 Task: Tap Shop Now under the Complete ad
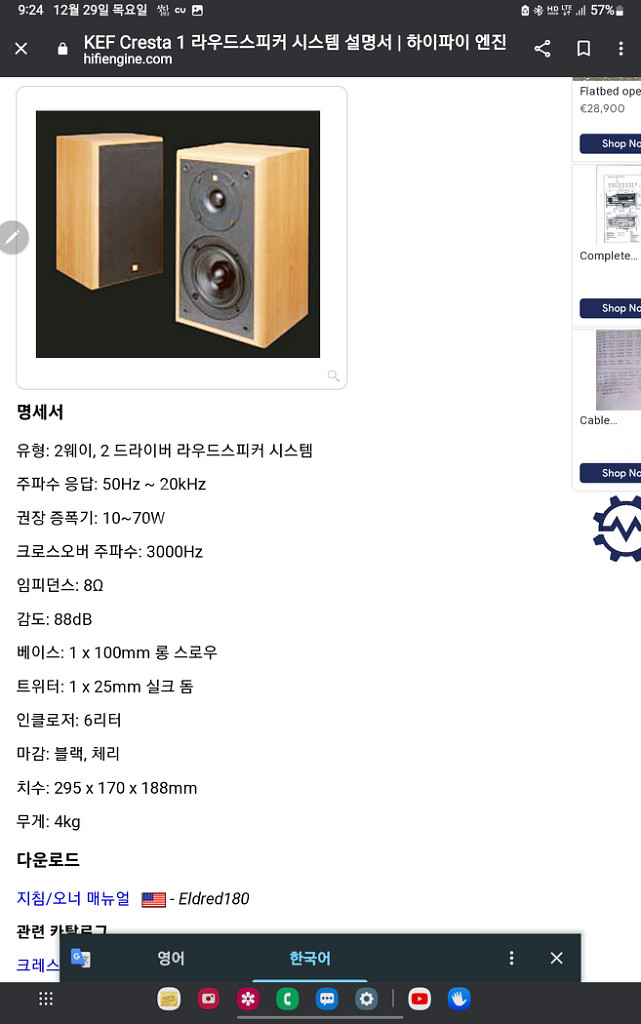point(612,308)
